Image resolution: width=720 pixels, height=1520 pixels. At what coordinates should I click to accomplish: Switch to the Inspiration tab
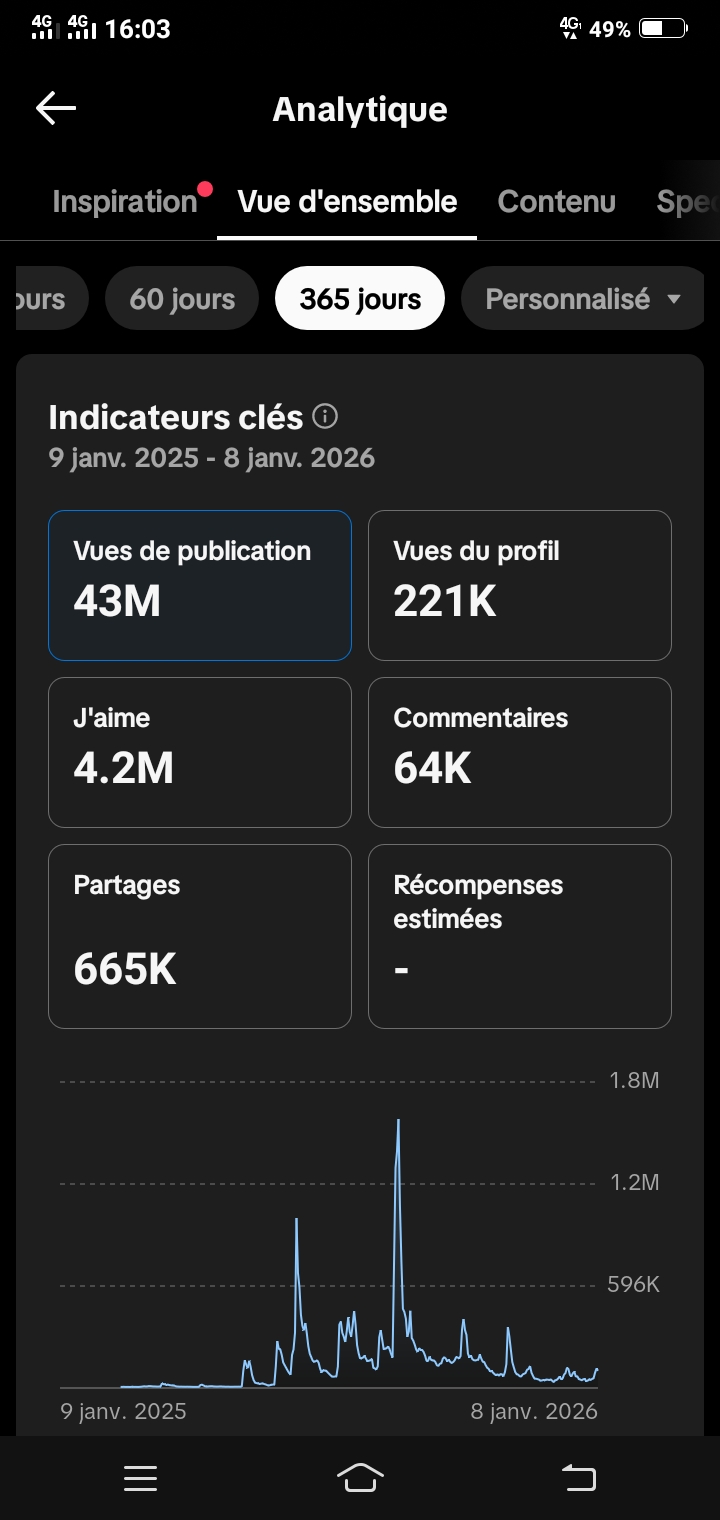click(x=125, y=201)
